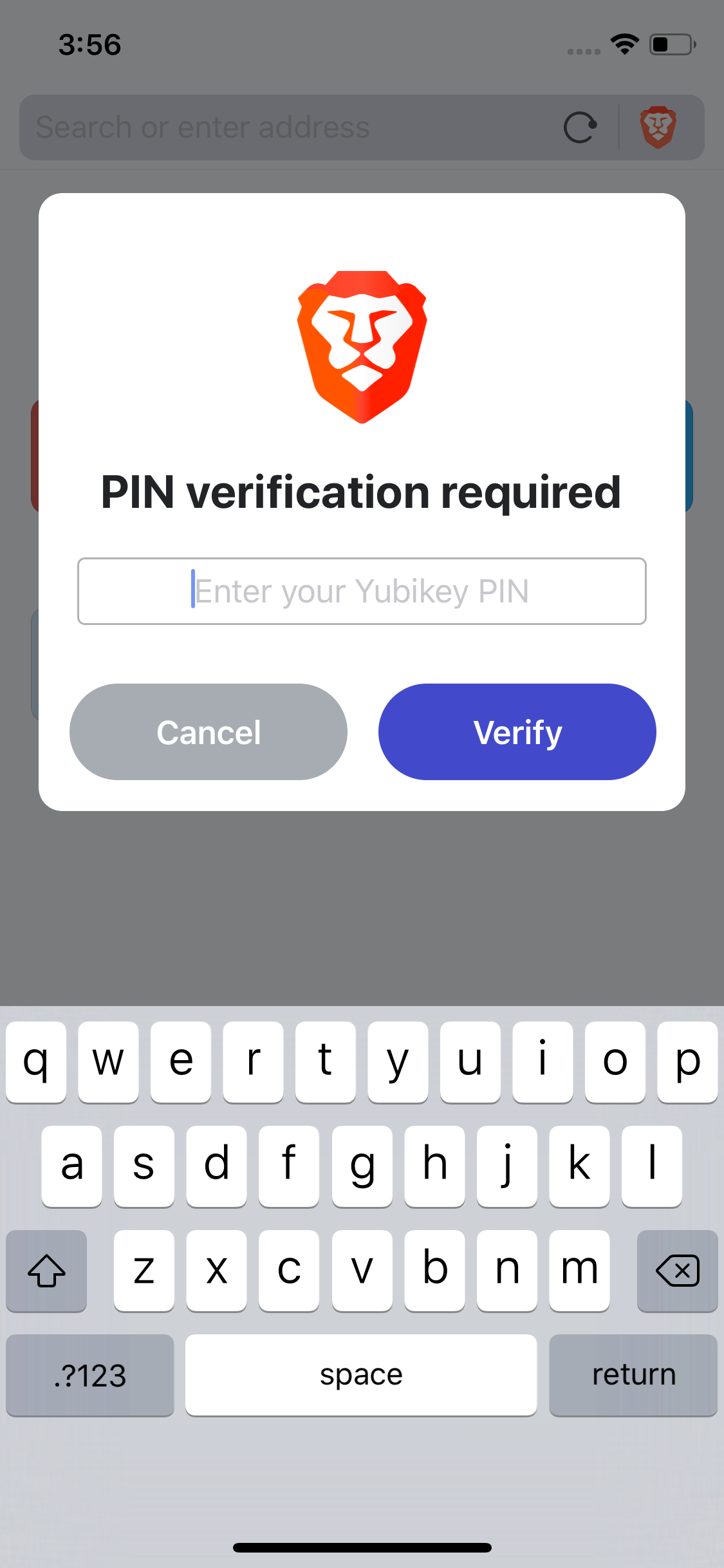Hit the backspace key on the keyboard
This screenshot has width=724, height=1568.
[x=677, y=1271]
